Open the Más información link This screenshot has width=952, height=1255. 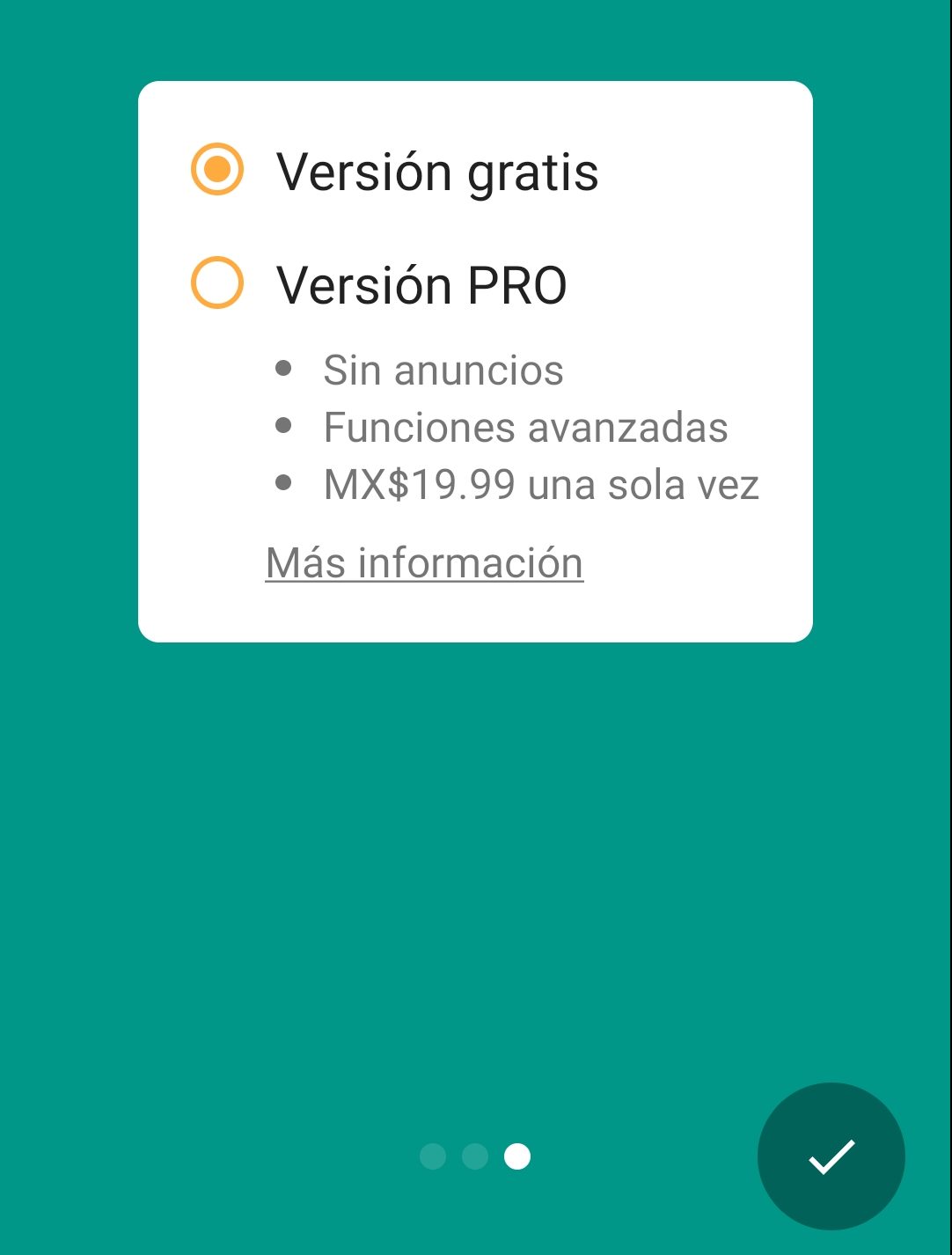coord(424,563)
